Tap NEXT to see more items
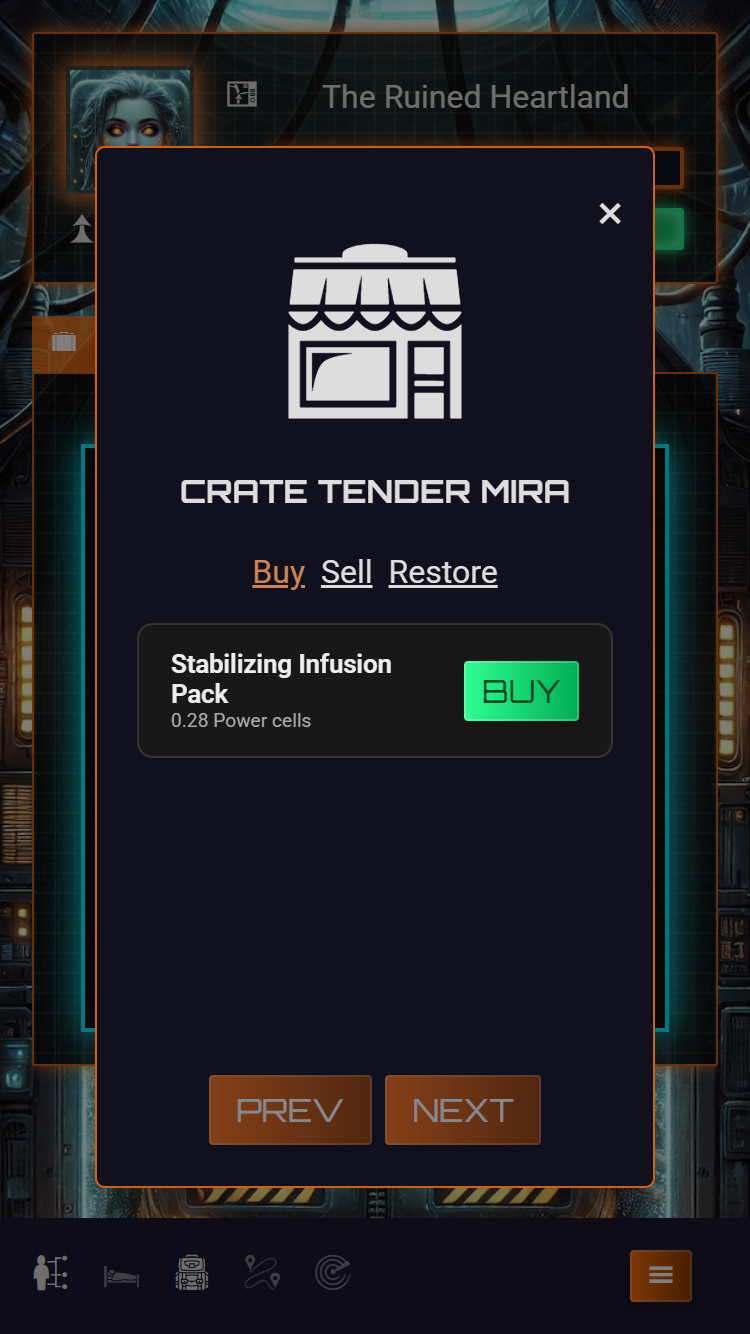The height and width of the screenshot is (1334, 750). [x=463, y=1110]
